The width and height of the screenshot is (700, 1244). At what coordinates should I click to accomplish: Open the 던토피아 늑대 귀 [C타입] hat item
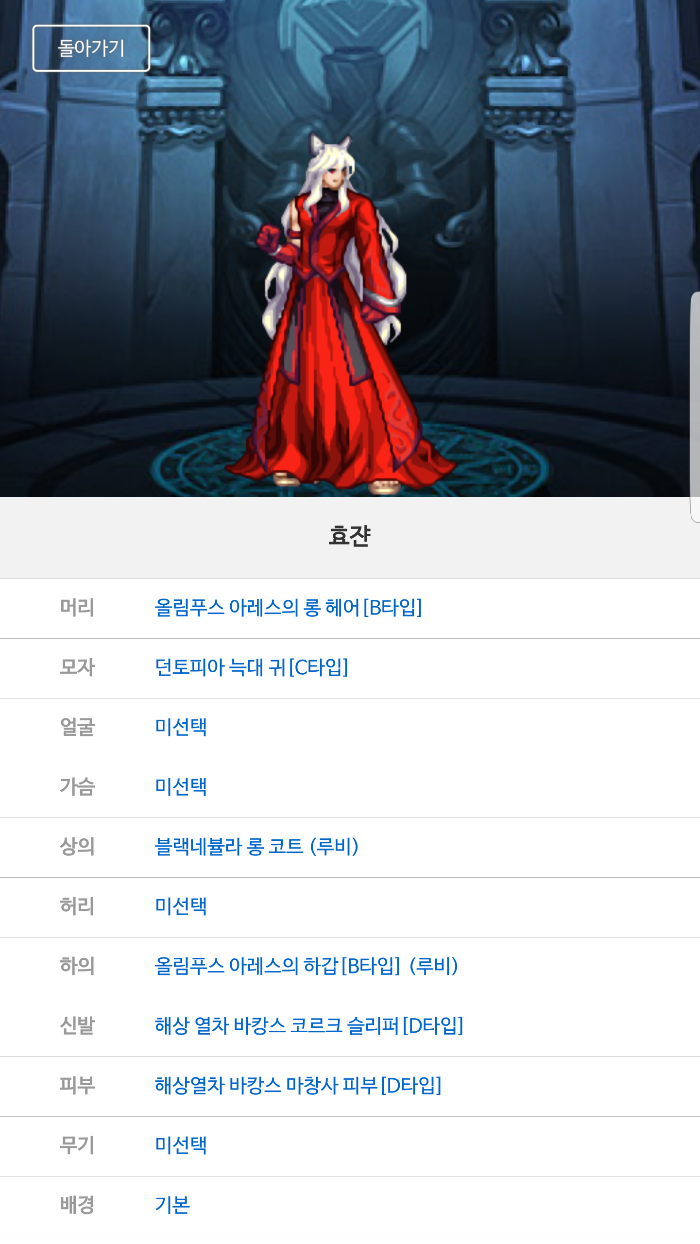click(251, 668)
